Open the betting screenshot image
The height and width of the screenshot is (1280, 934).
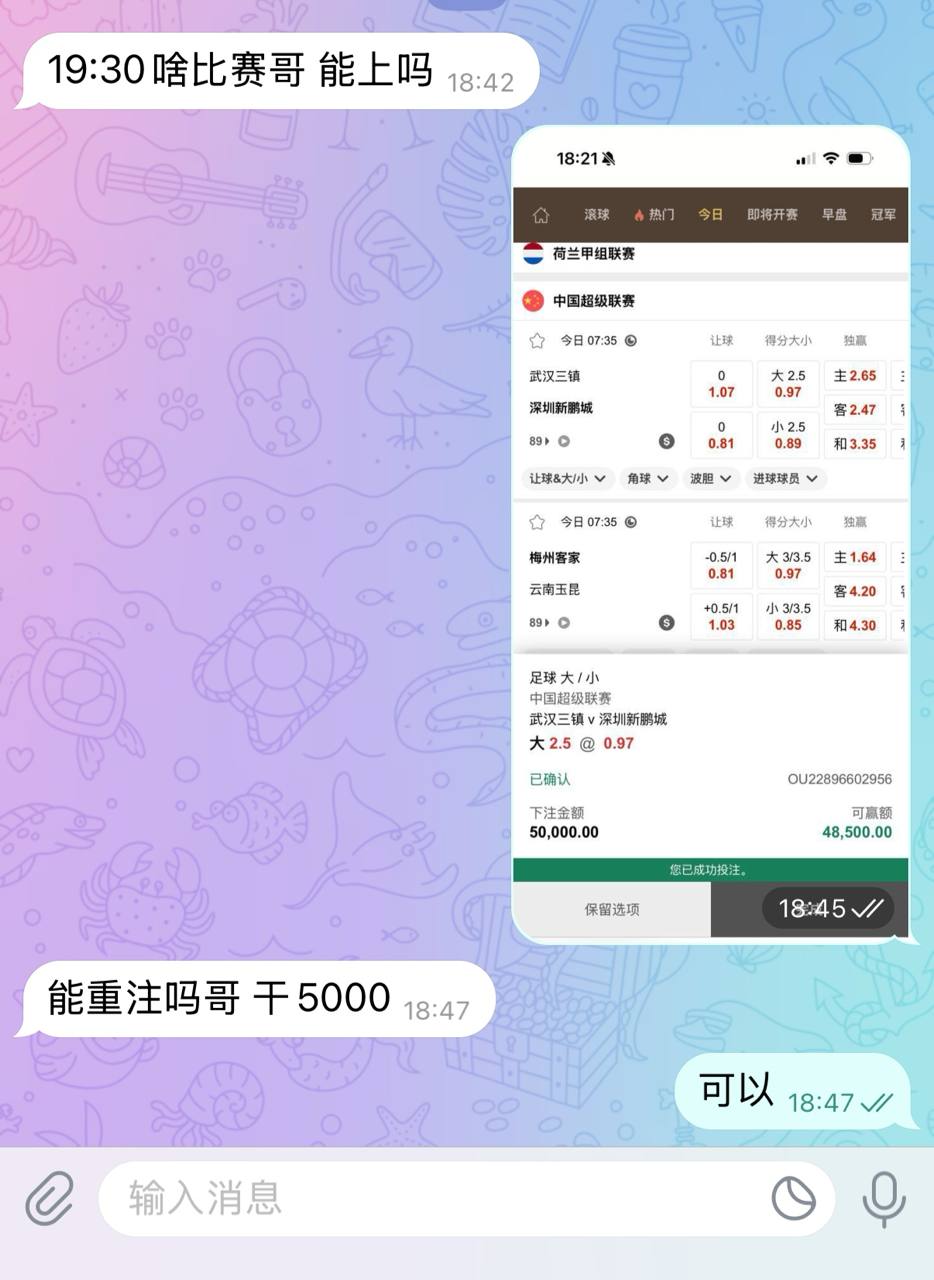[x=710, y=535]
